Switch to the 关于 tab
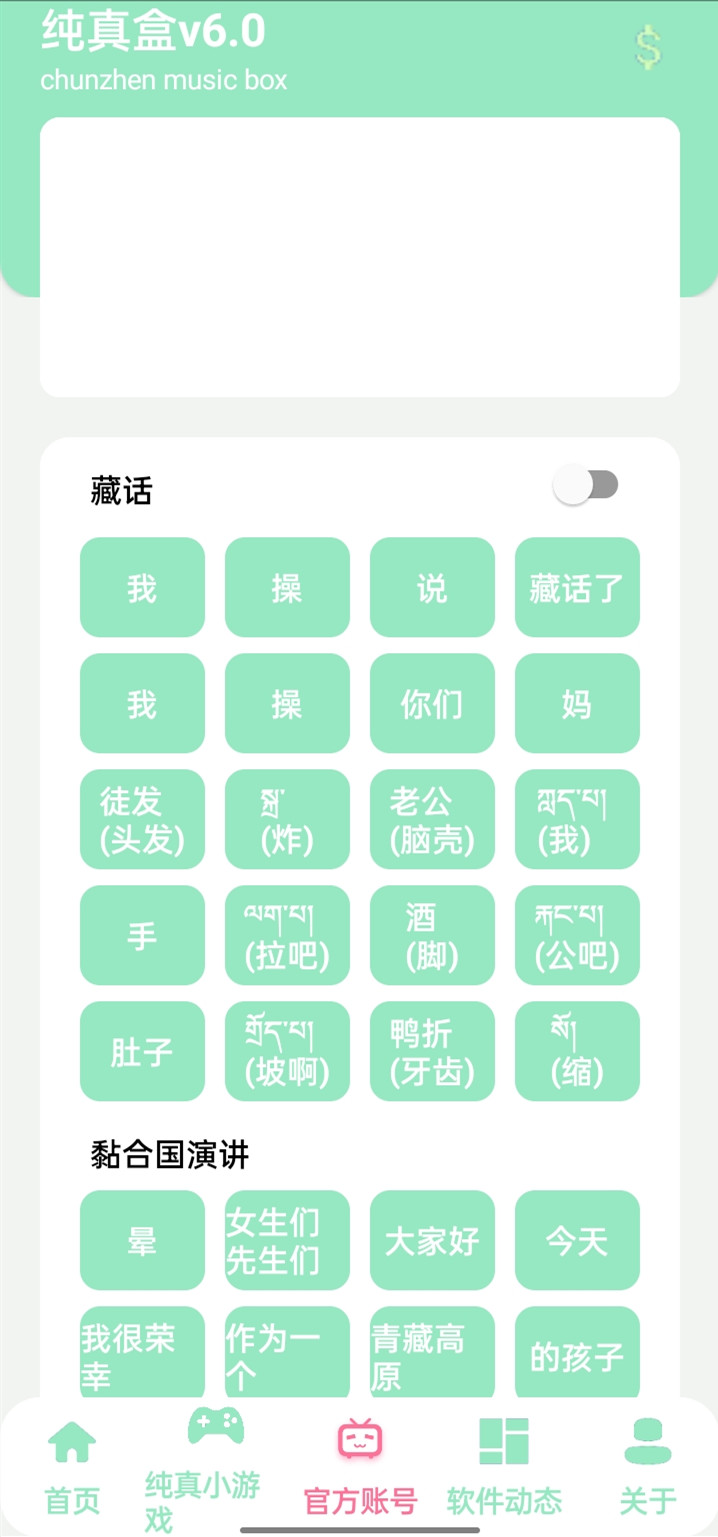 click(648, 1467)
